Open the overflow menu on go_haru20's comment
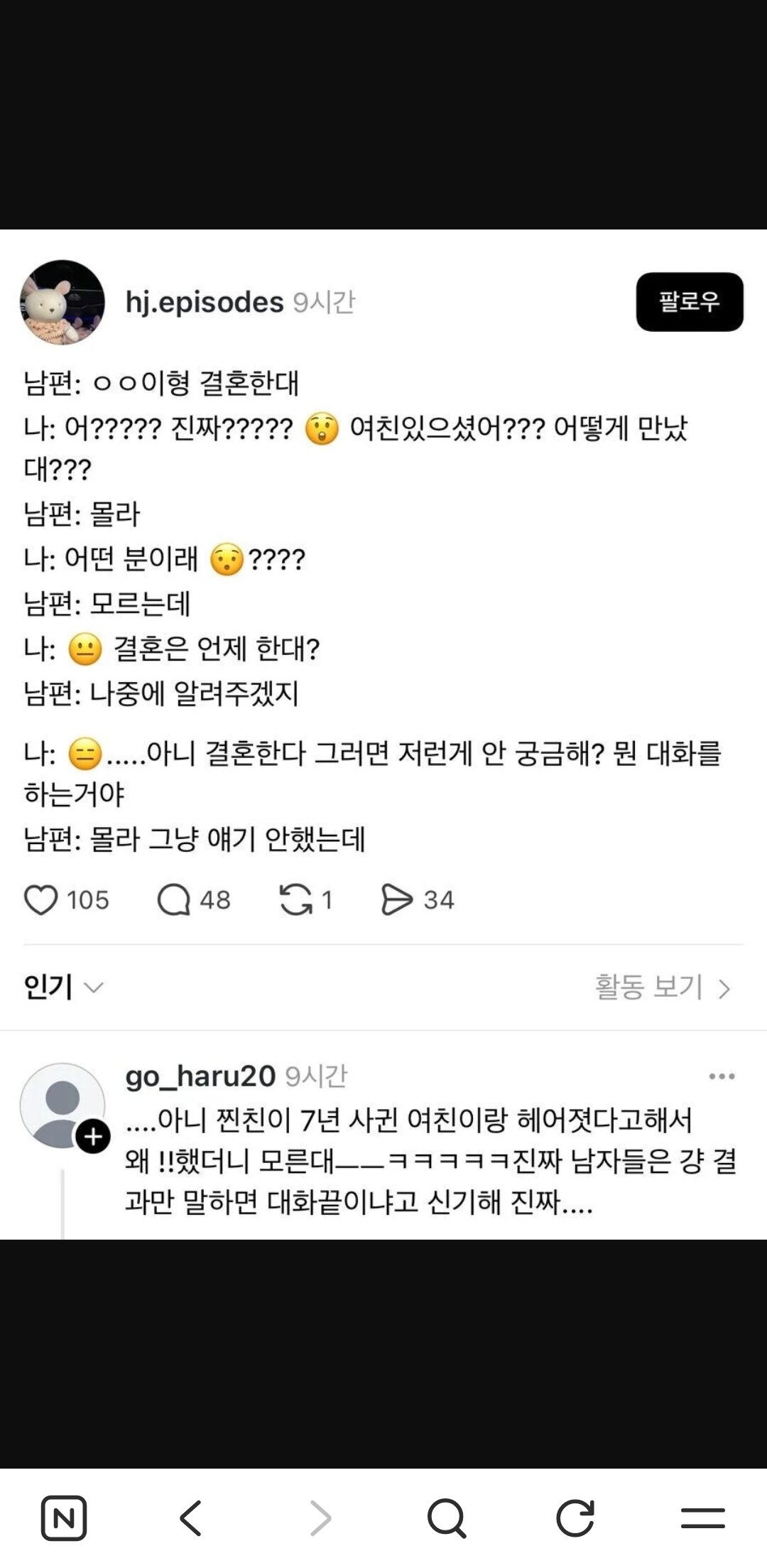This screenshot has height=1568, width=767. coord(722,1076)
